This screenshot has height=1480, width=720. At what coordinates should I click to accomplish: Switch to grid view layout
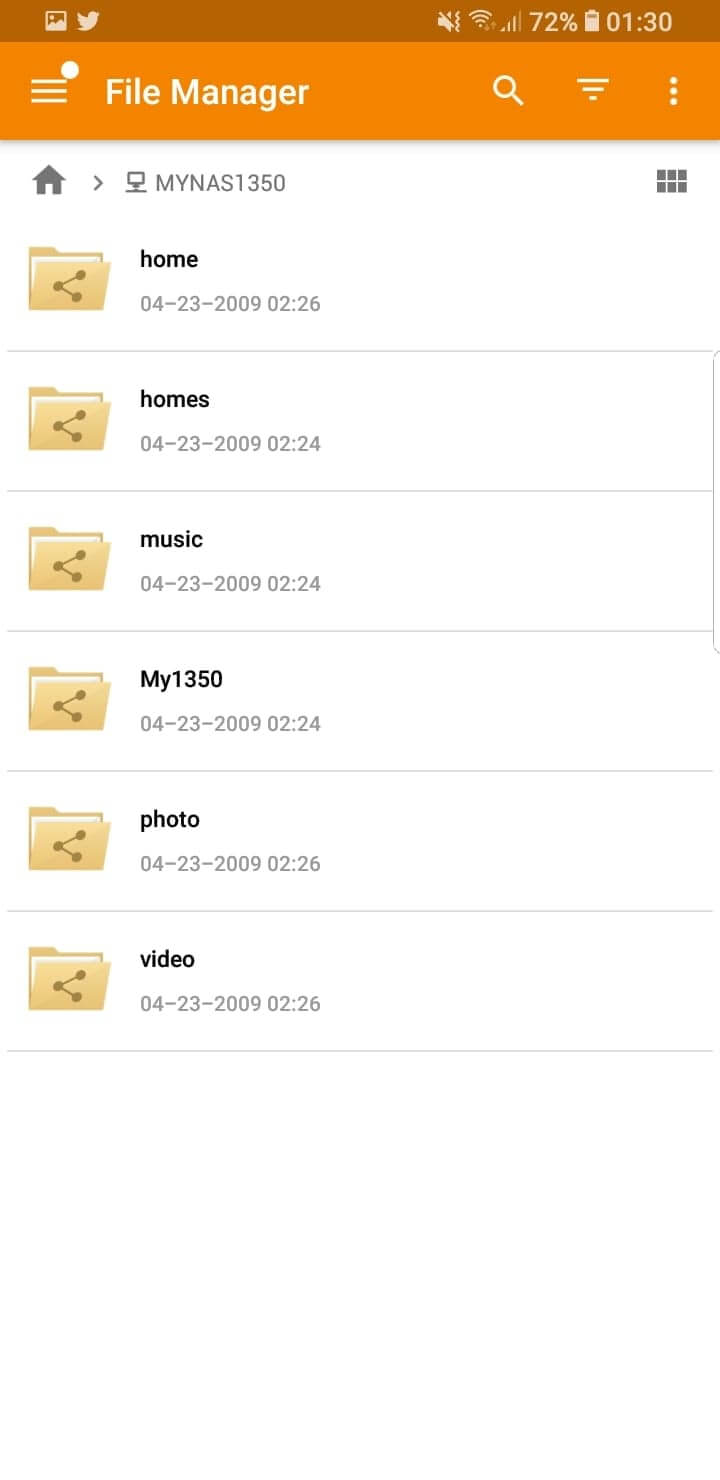(671, 181)
